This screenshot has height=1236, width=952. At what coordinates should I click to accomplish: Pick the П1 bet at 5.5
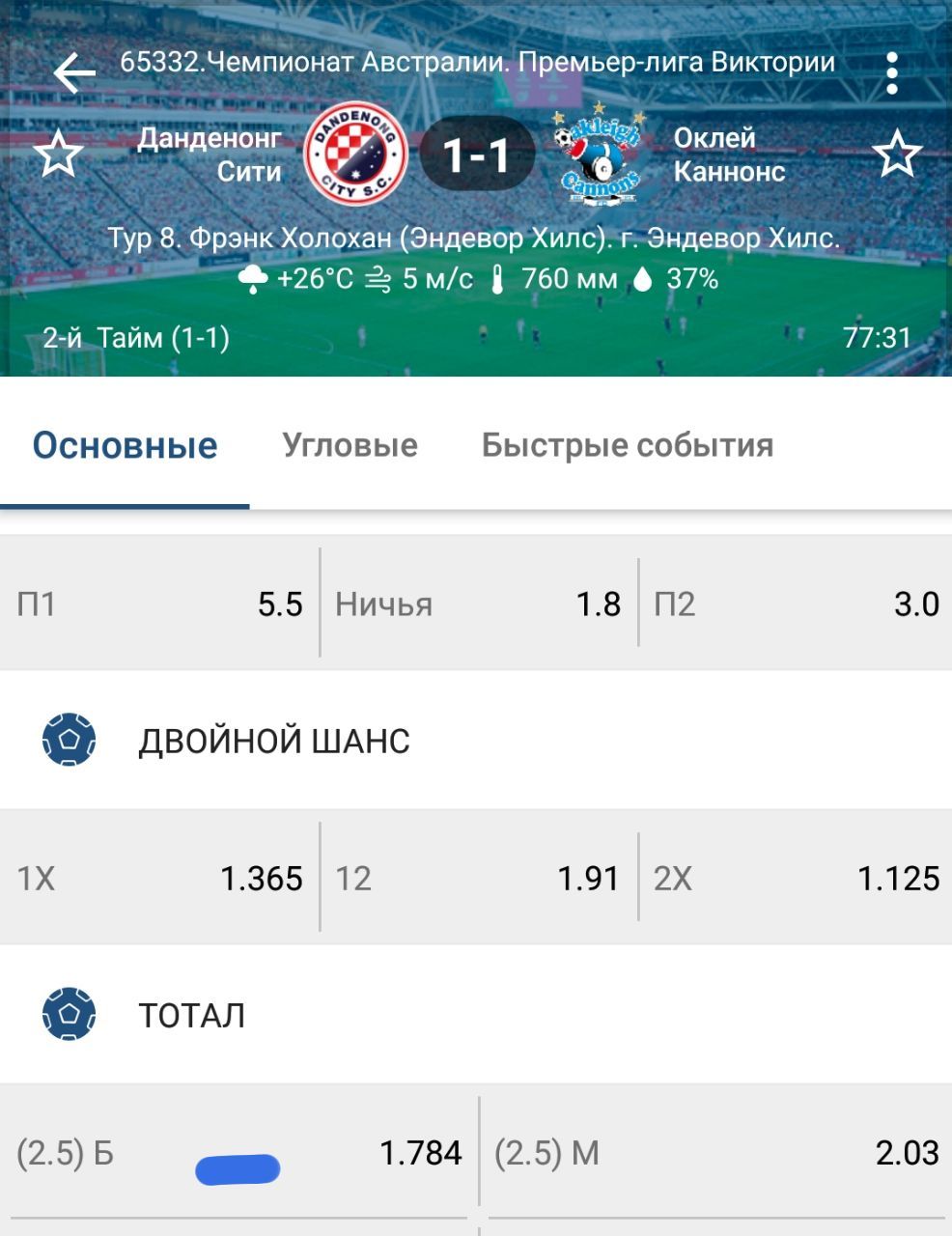[x=159, y=604]
